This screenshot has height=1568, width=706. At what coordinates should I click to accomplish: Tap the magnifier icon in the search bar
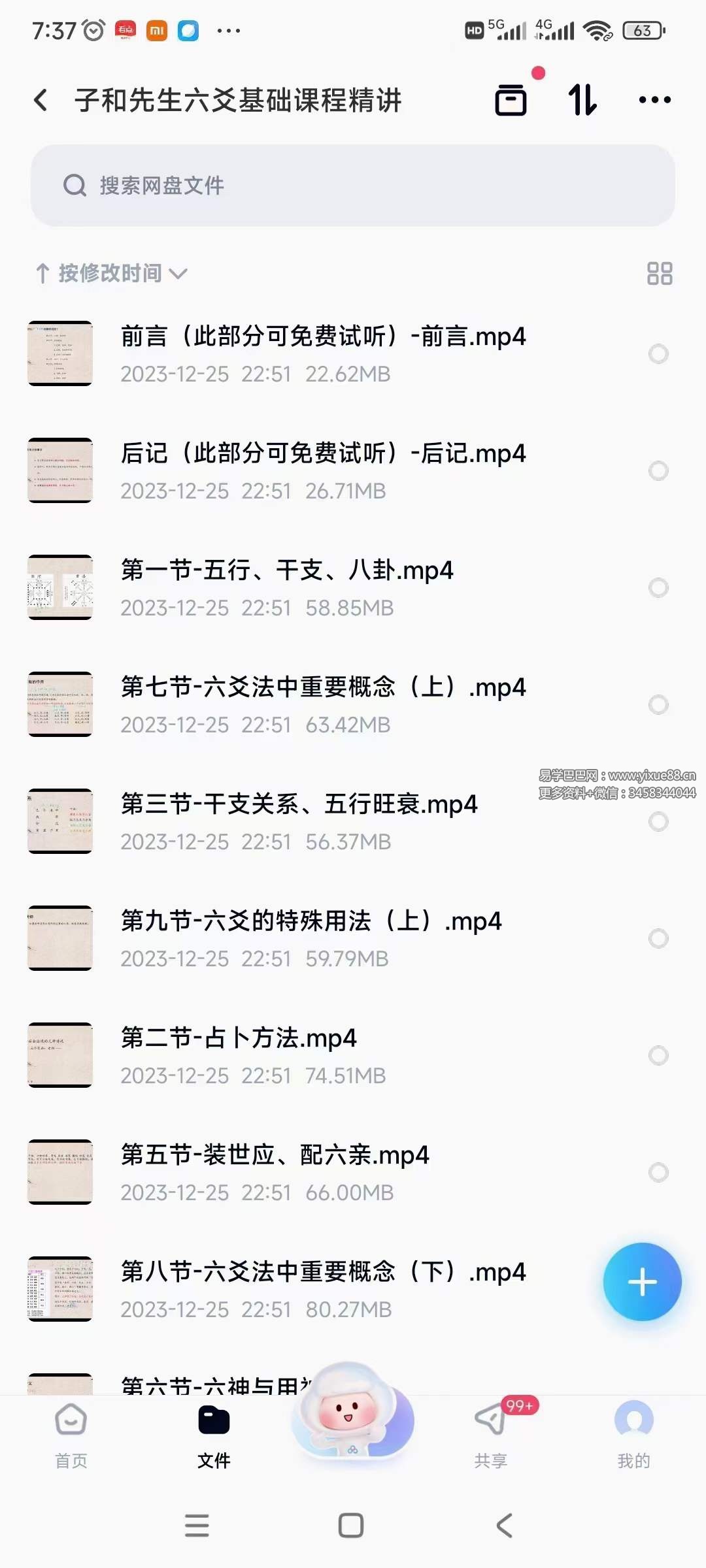point(76,185)
